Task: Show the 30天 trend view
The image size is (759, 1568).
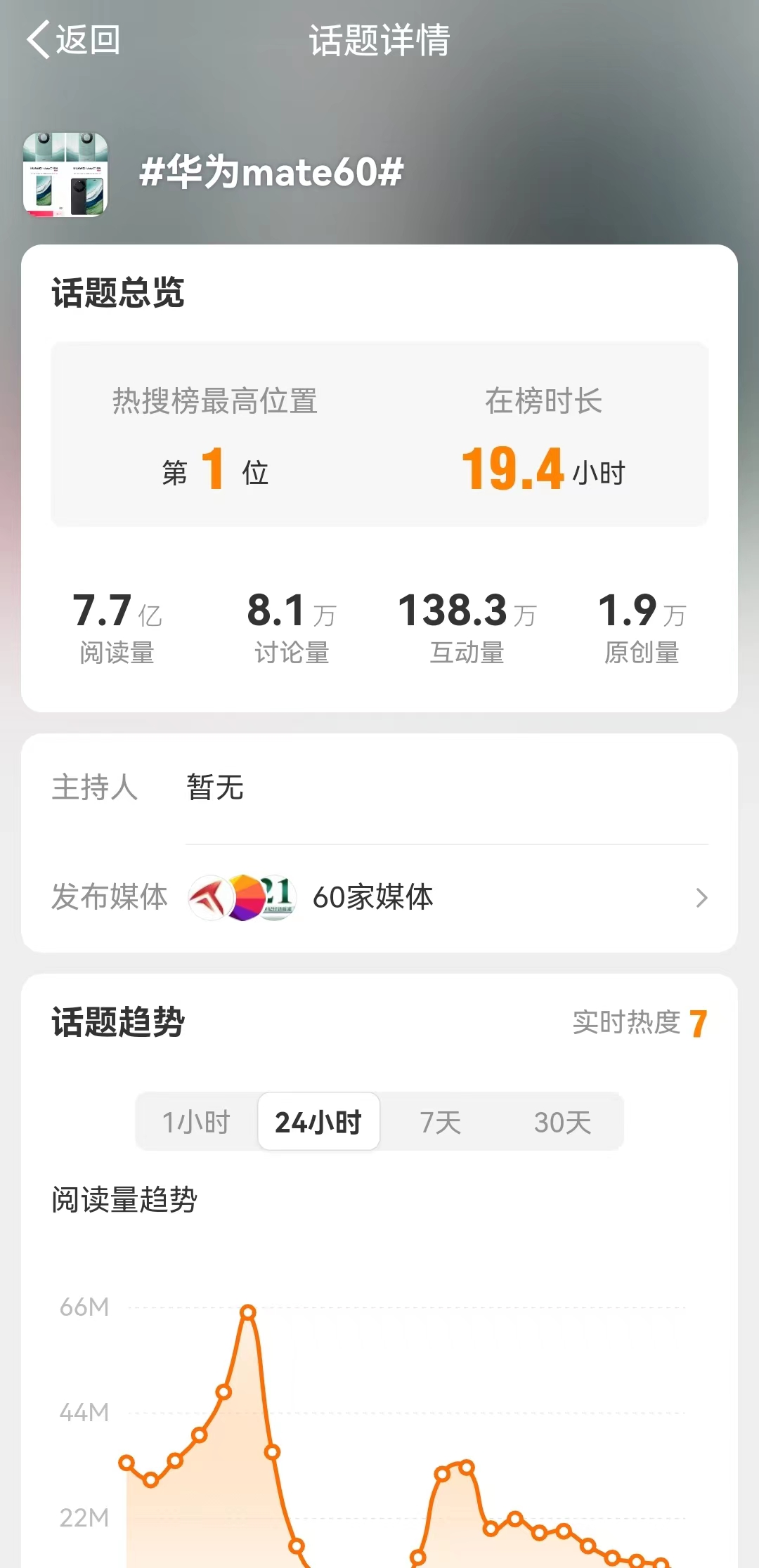Action: pyautogui.click(x=562, y=1122)
